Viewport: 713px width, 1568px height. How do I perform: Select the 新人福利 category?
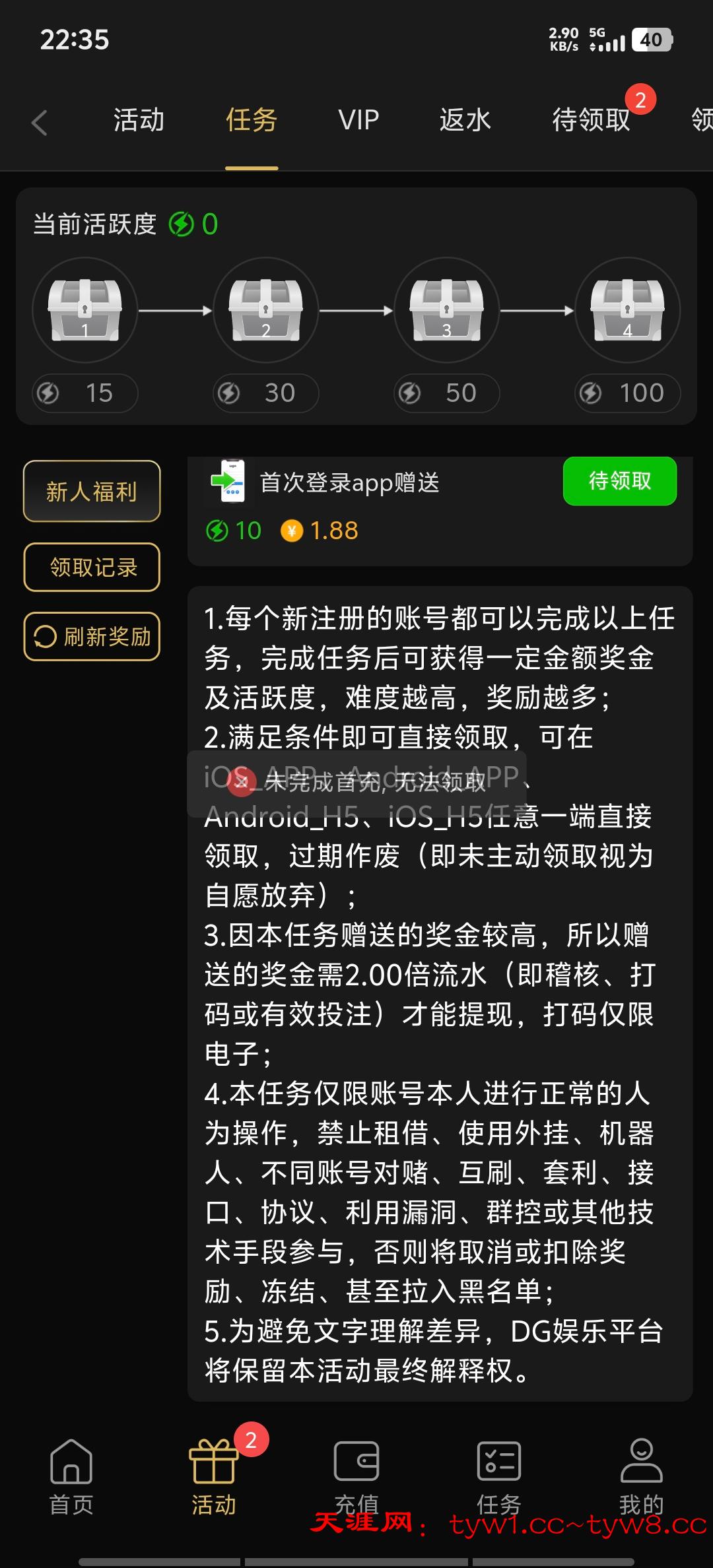tap(92, 492)
